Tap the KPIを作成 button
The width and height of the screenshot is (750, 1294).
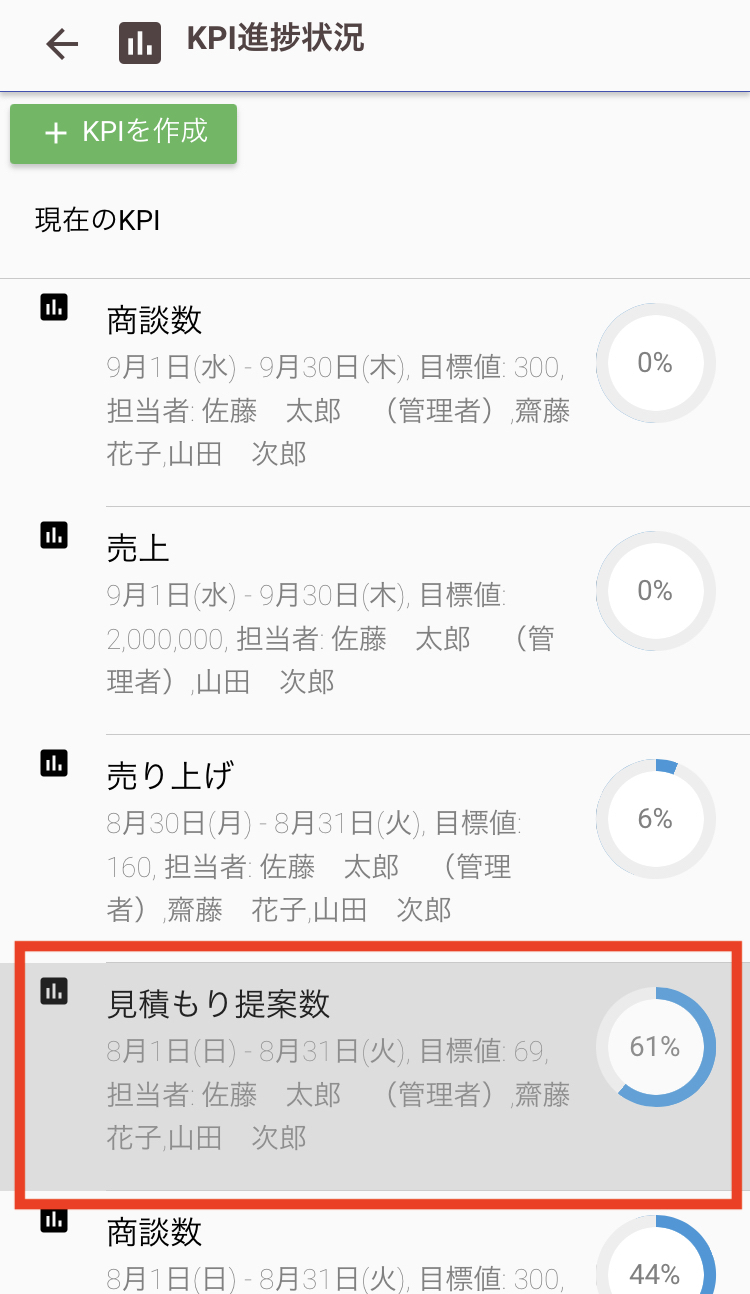click(124, 133)
